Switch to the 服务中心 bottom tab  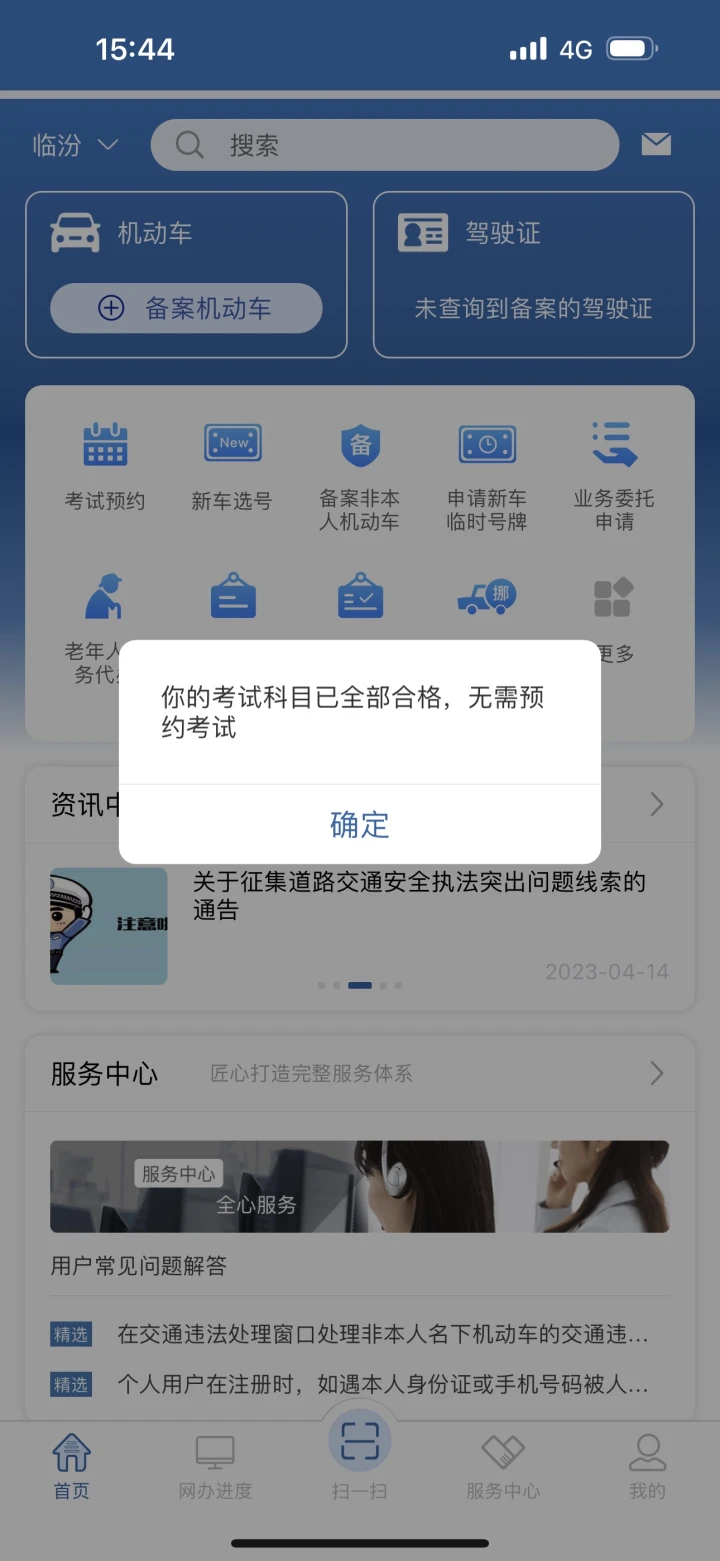pyautogui.click(x=503, y=1467)
